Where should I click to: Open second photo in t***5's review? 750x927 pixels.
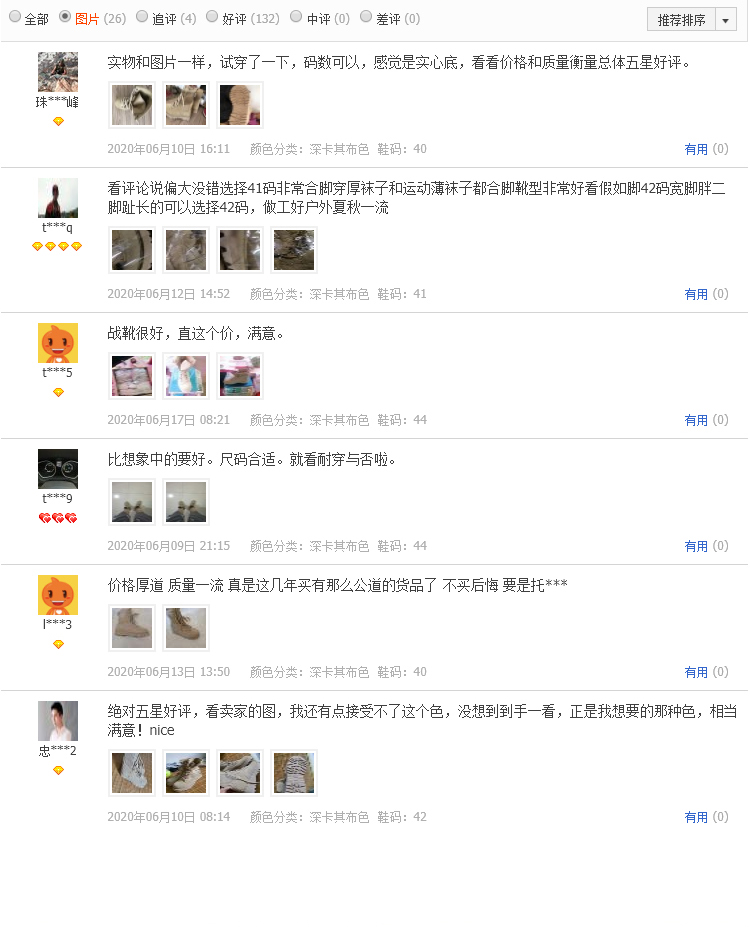186,376
